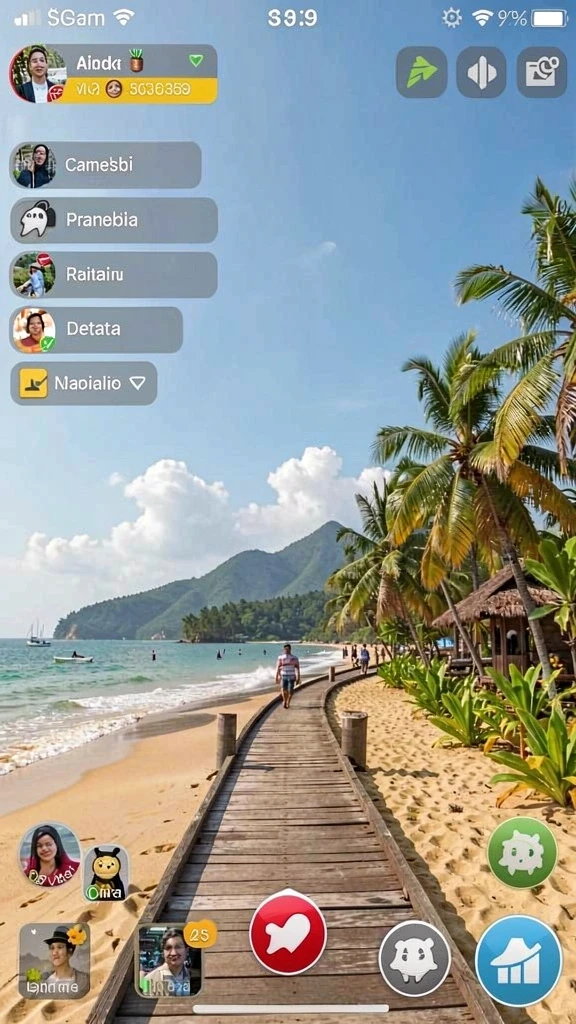Tap the grey mascot round button
This screenshot has height=1024, width=576.
pos(415,959)
